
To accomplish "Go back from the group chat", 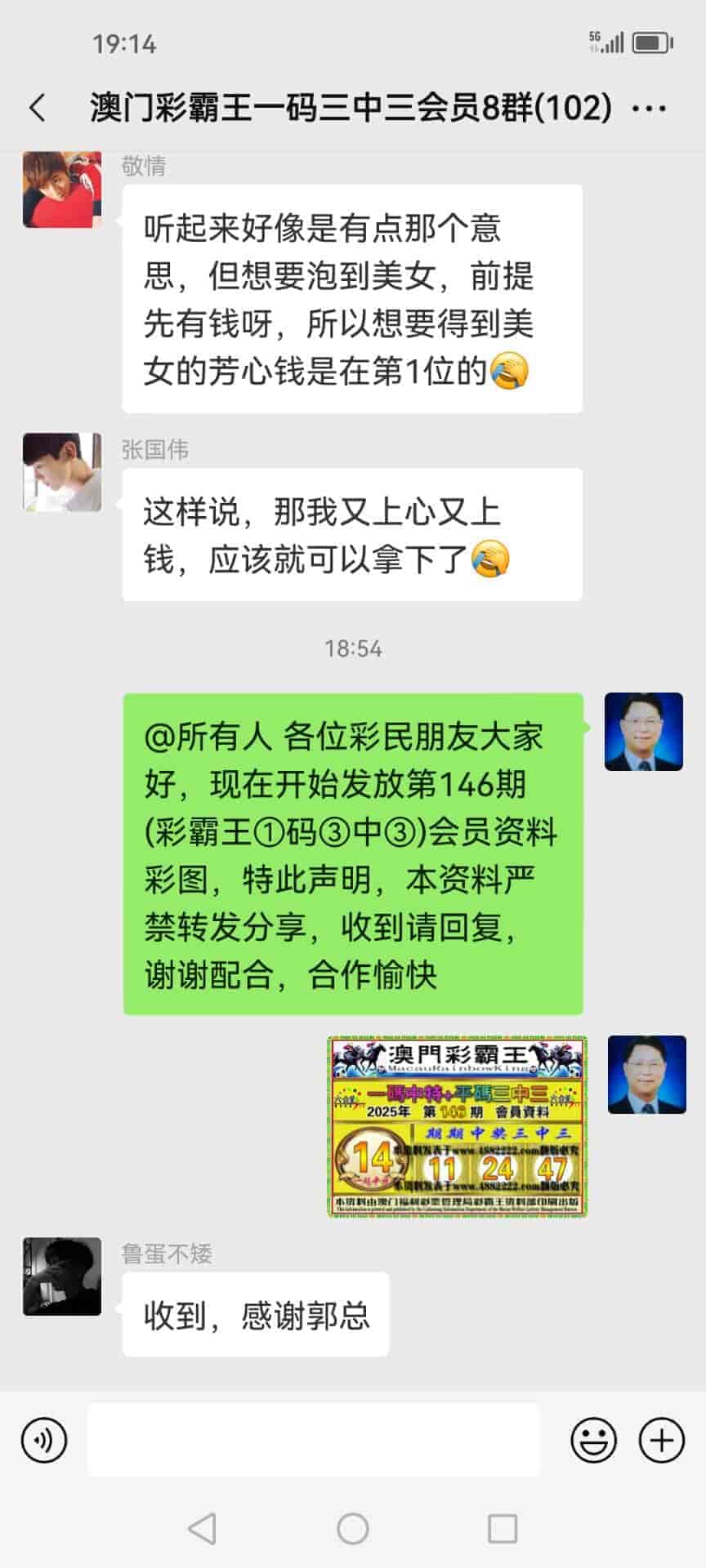I will (x=38, y=108).
